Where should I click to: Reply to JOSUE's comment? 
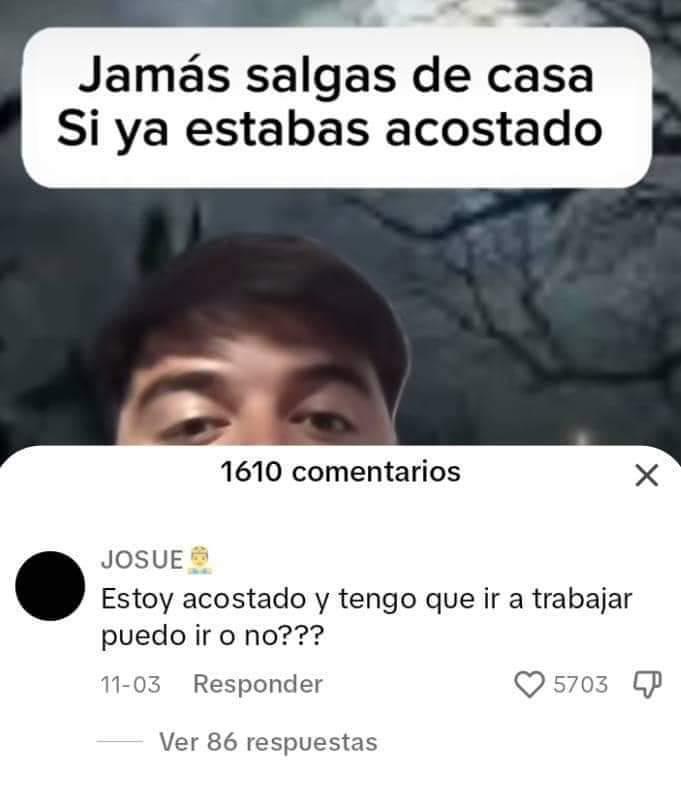point(257,684)
